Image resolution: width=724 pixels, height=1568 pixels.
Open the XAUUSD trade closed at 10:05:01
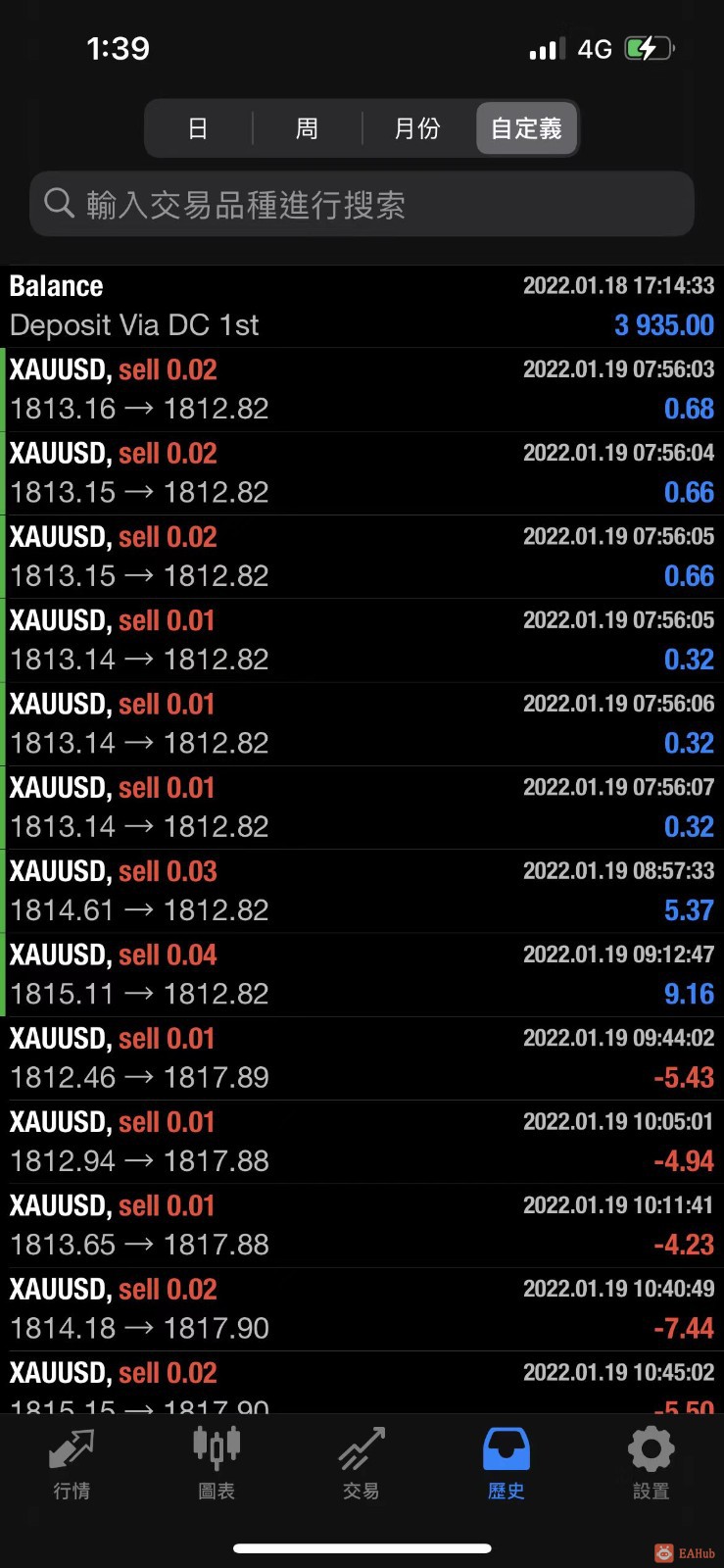coord(362,1142)
